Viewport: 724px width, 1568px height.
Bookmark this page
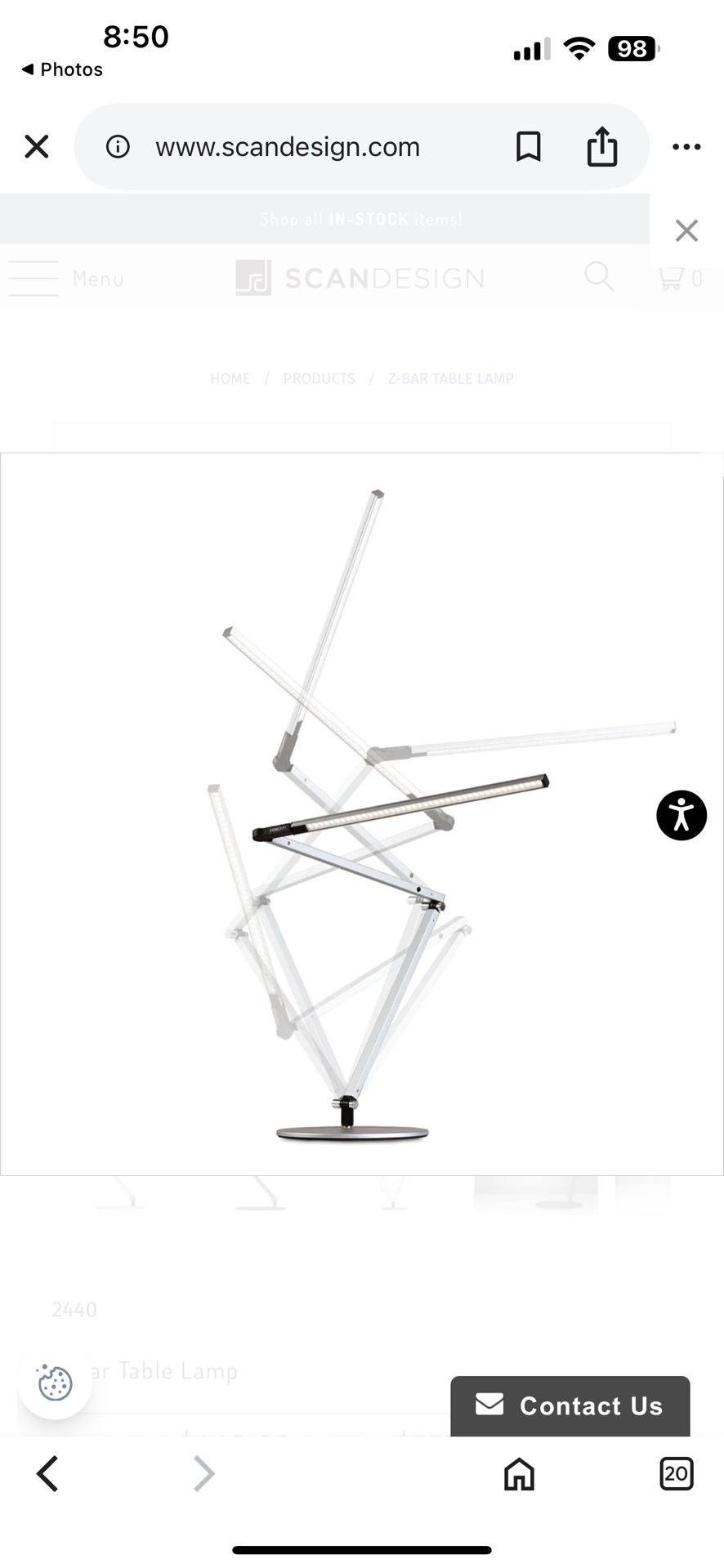pyautogui.click(x=529, y=147)
